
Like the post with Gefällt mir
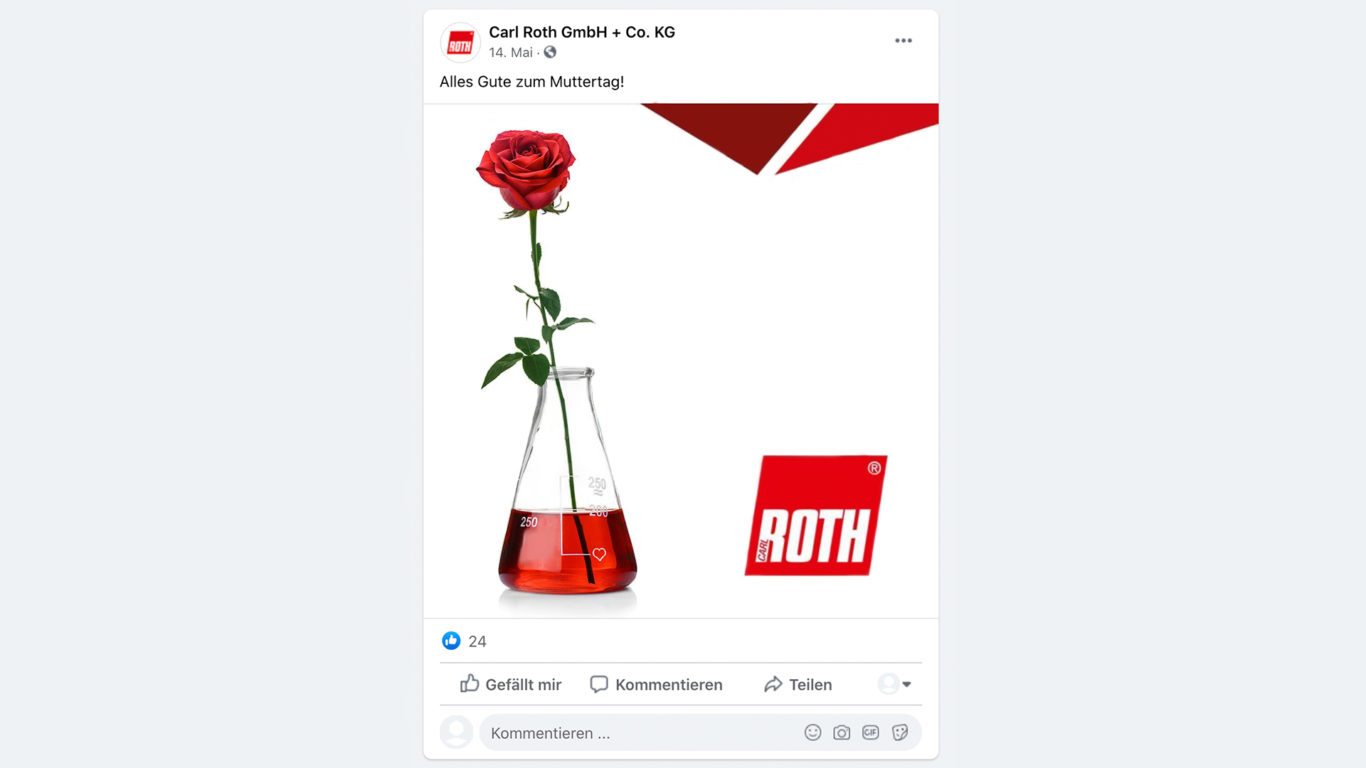510,685
